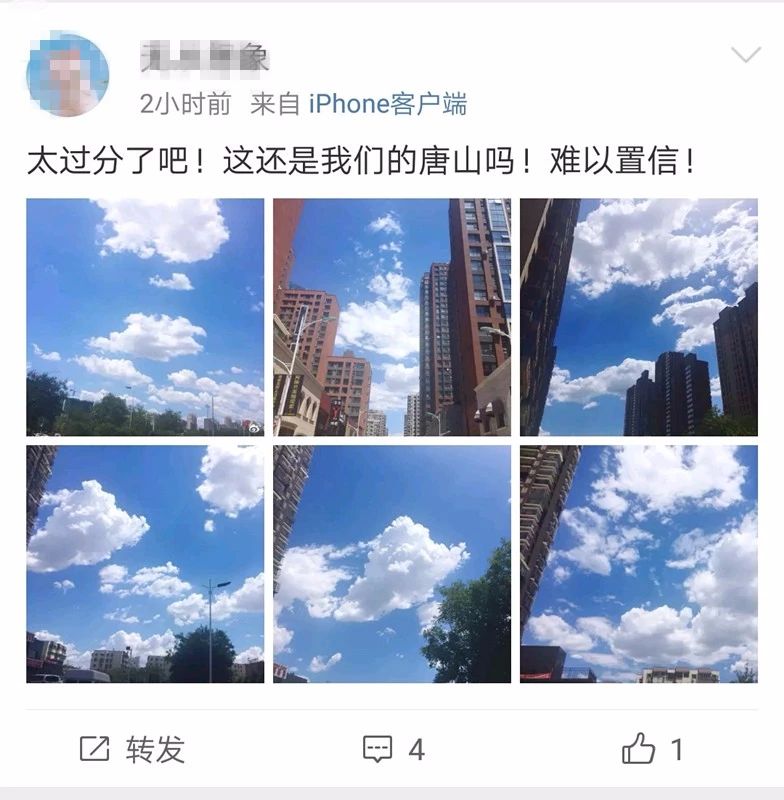View the photo with a green tree at right
The height and width of the screenshot is (800, 784).
(x=392, y=564)
